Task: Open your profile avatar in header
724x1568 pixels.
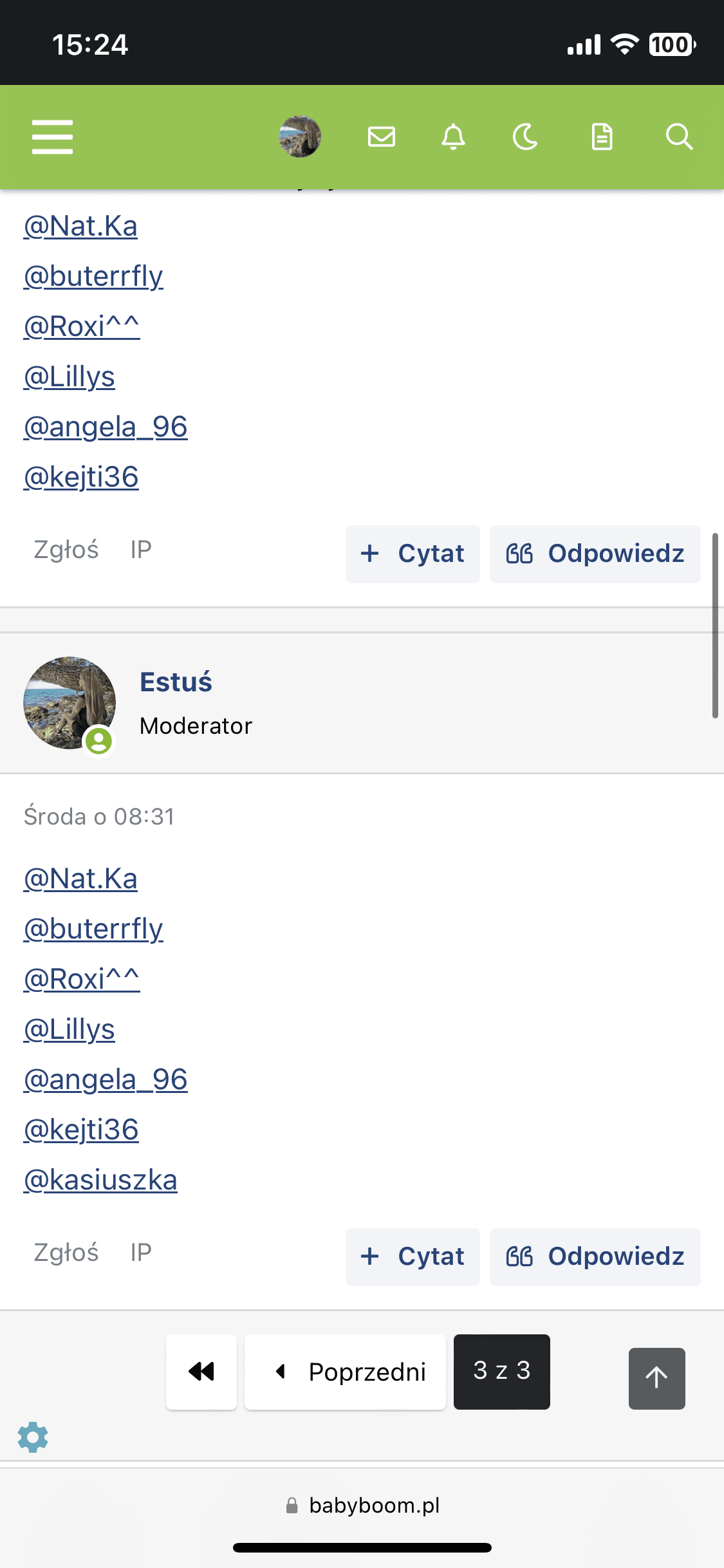Action: [300, 136]
